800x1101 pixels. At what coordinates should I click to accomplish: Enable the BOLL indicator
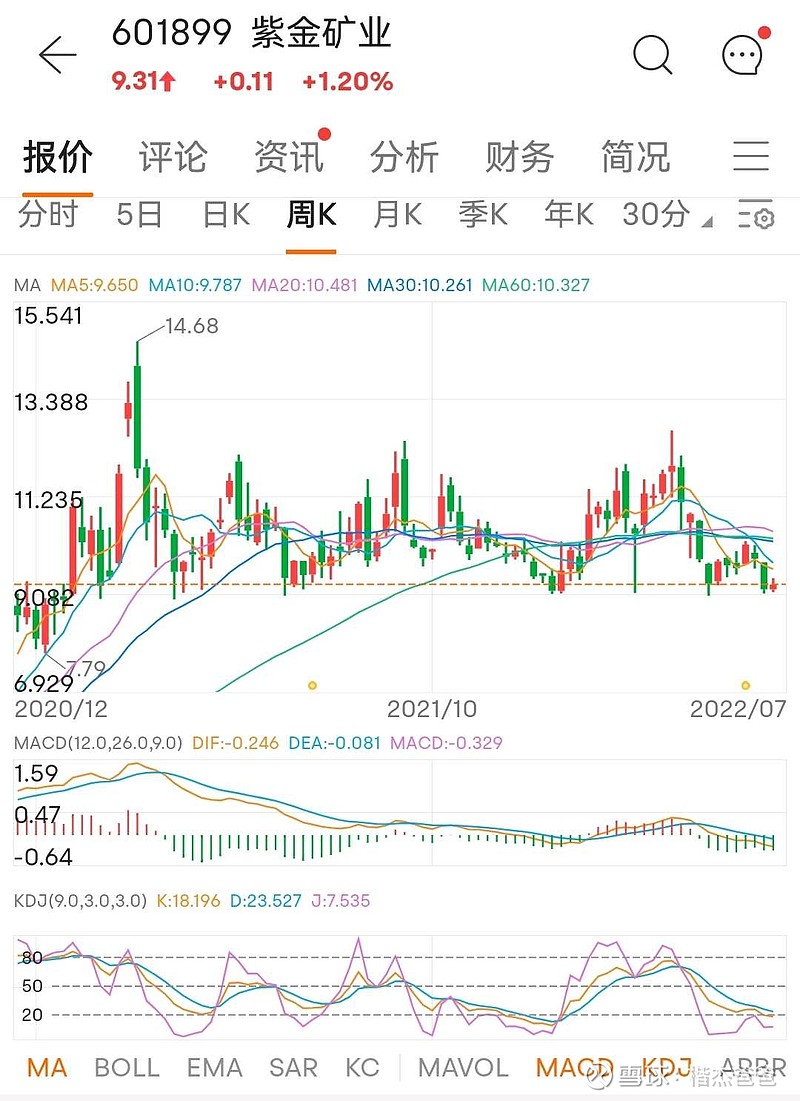(126, 1068)
